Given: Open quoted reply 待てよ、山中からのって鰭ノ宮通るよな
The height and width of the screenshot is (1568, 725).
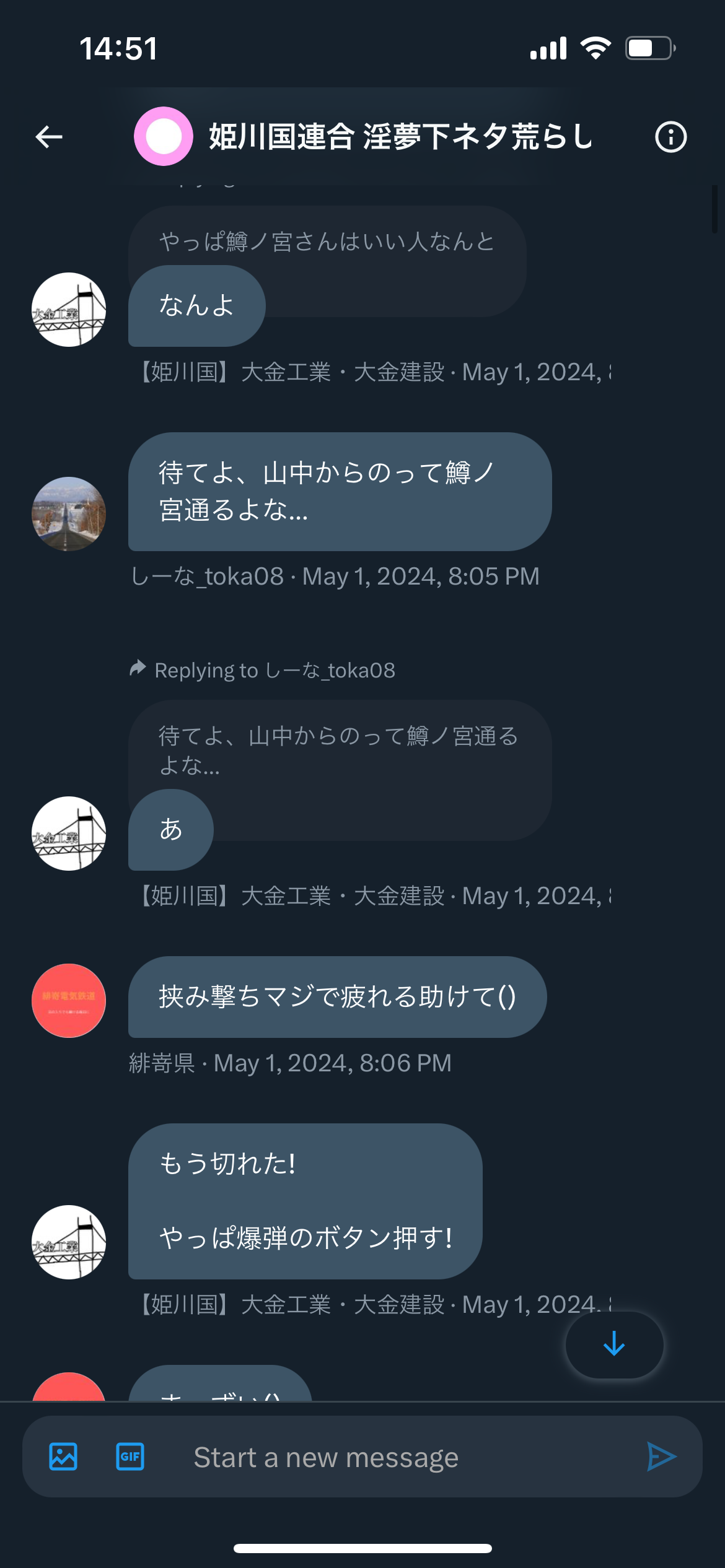Looking at the screenshot, I should tap(340, 751).
